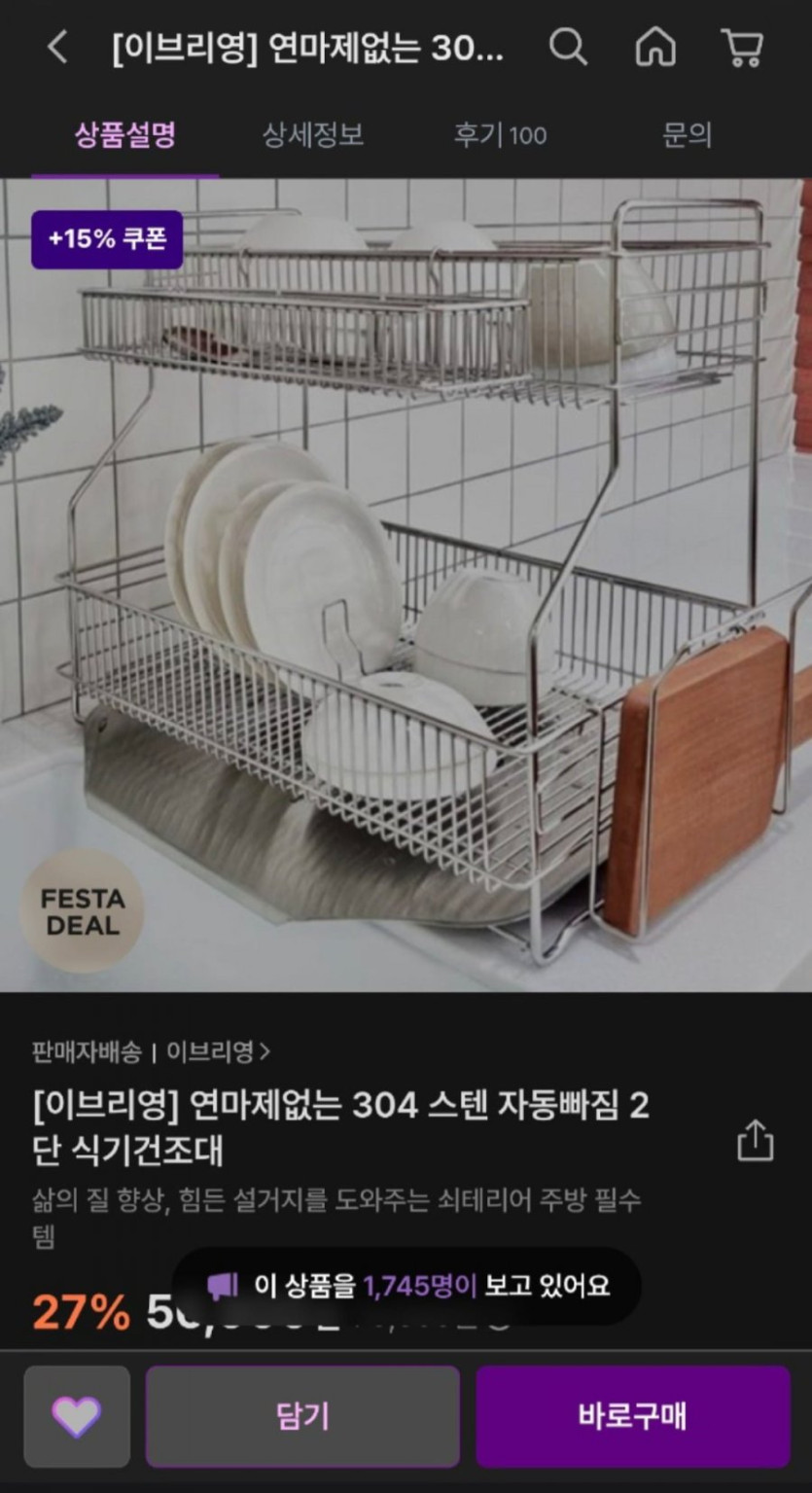Screen dimensions: 812x1493
Task: Open the search icon
Action: tap(568, 47)
